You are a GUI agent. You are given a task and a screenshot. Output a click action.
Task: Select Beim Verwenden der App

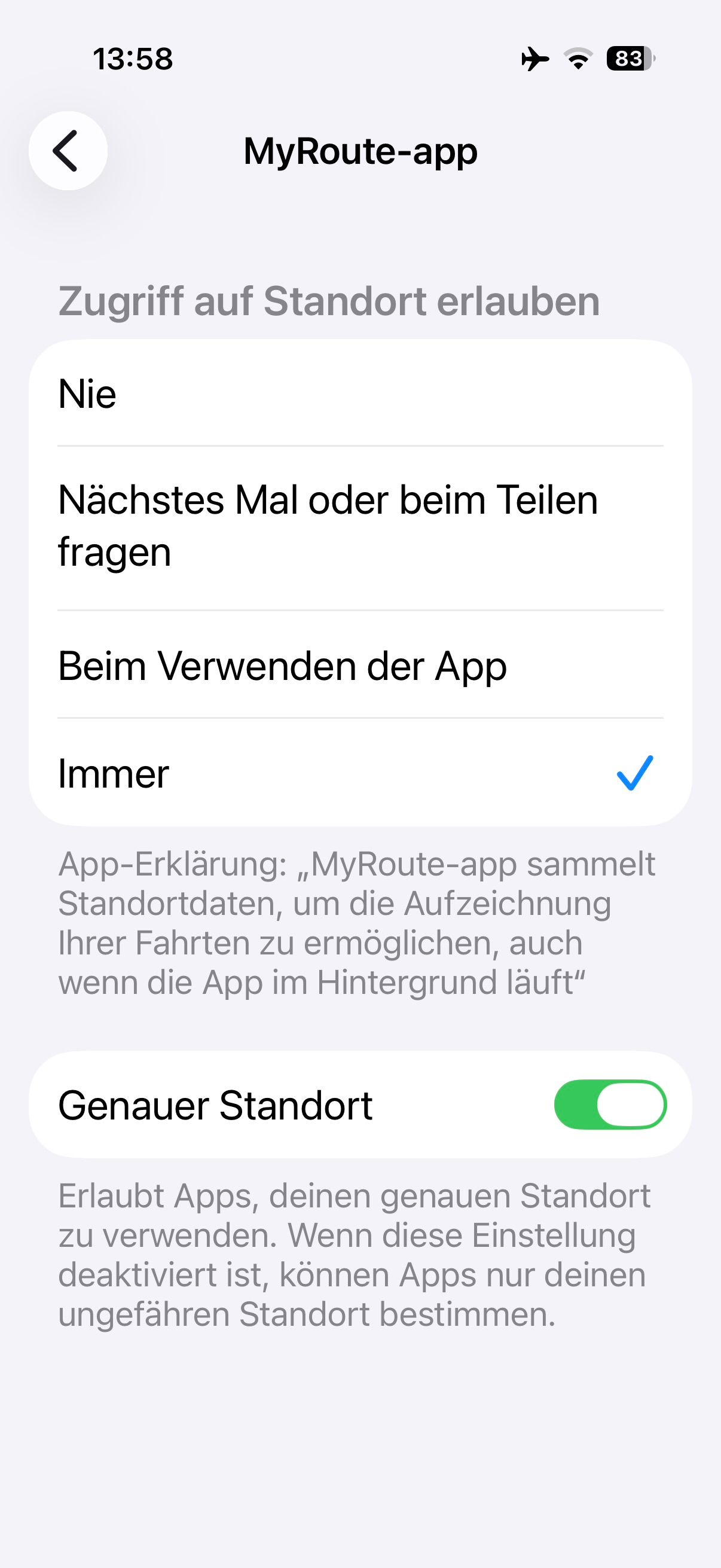coord(360,666)
